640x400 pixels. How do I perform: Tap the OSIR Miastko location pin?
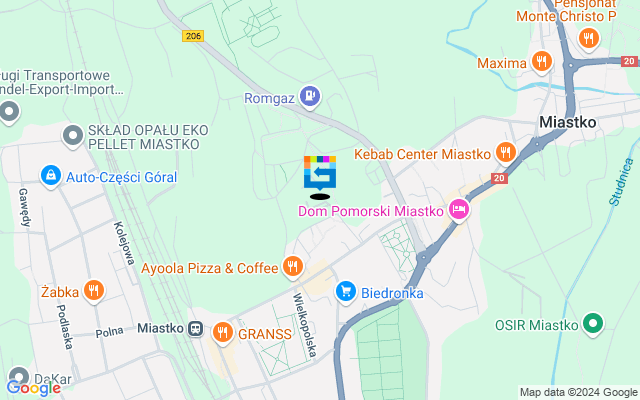tap(593, 325)
